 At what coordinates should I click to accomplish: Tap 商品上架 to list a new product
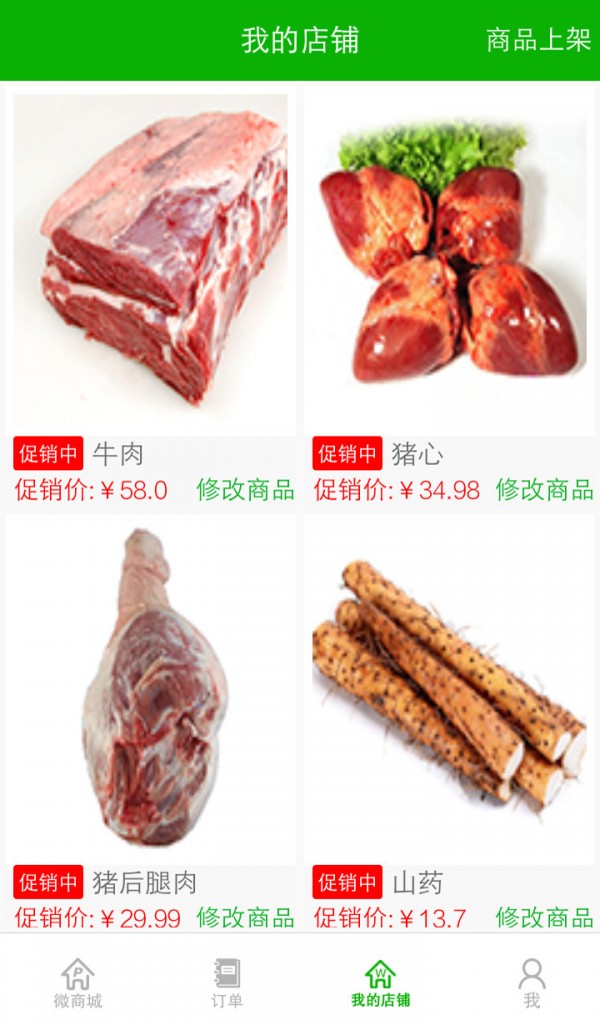click(x=539, y=40)
